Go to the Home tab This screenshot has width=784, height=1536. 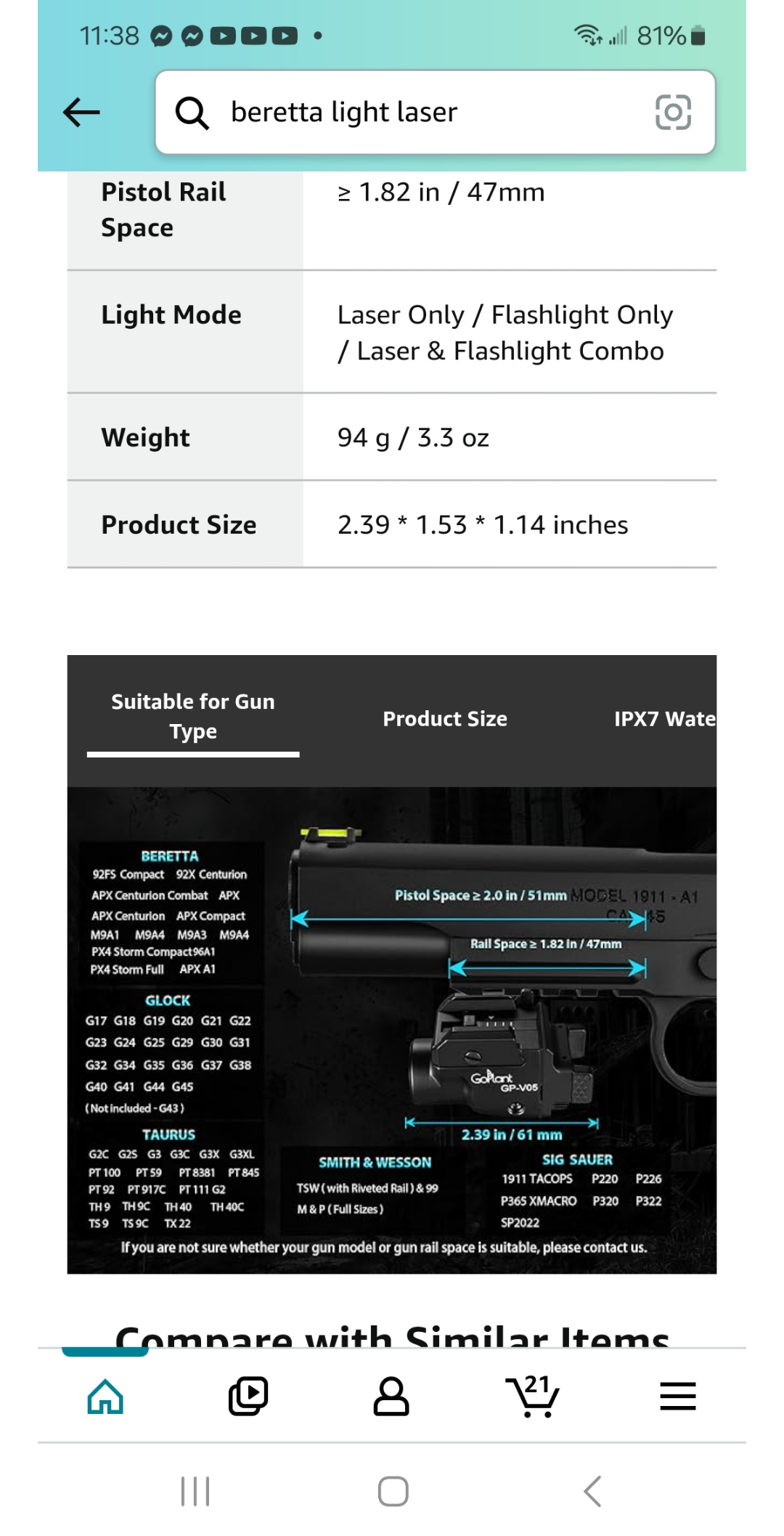point(105,1396)
